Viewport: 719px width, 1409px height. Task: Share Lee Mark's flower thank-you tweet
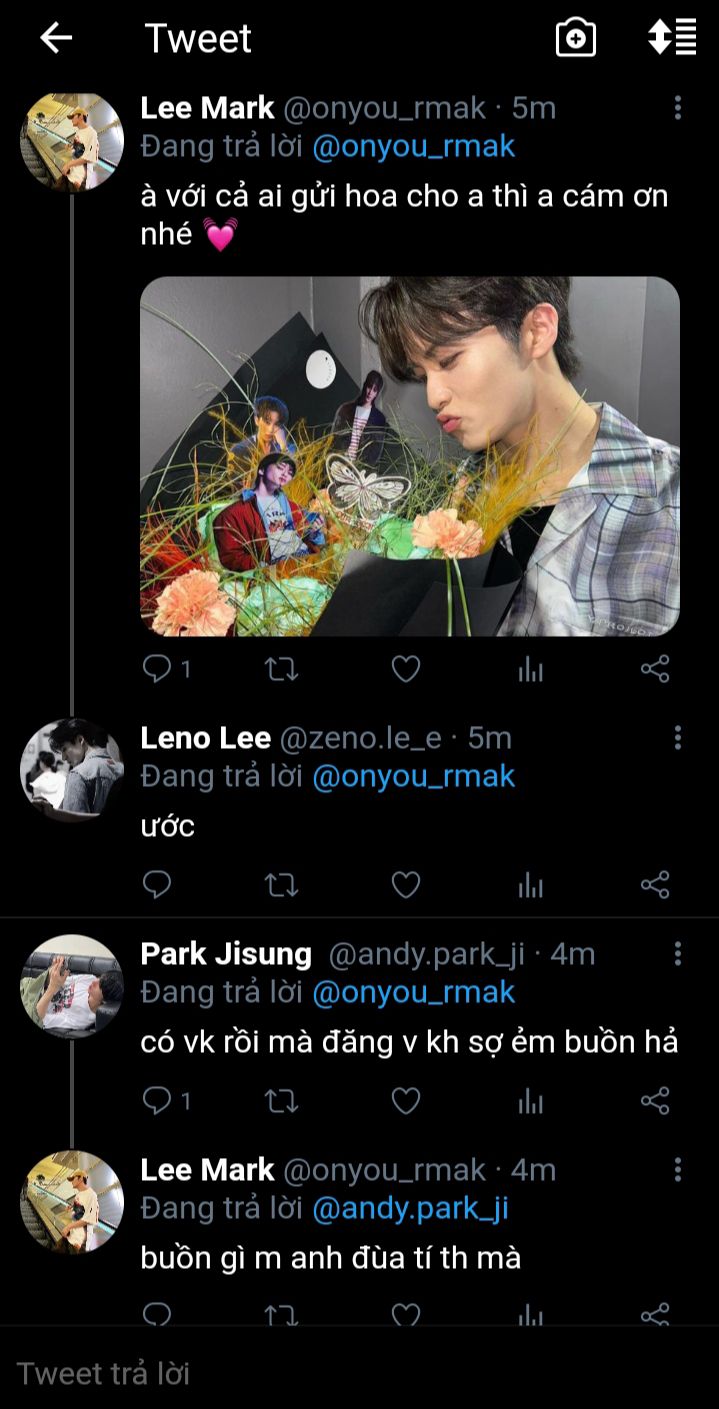655,669
